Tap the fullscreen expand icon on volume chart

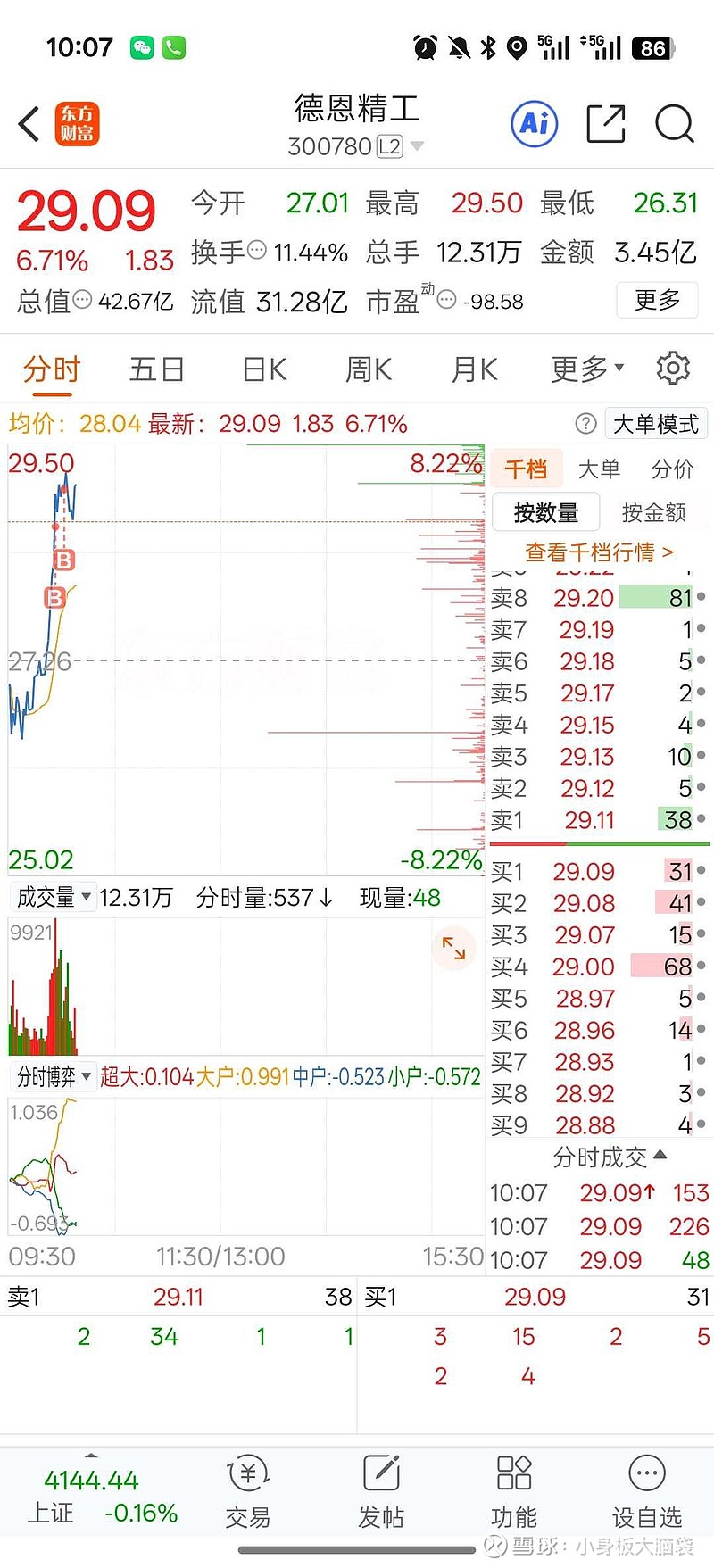coord(454,948)
